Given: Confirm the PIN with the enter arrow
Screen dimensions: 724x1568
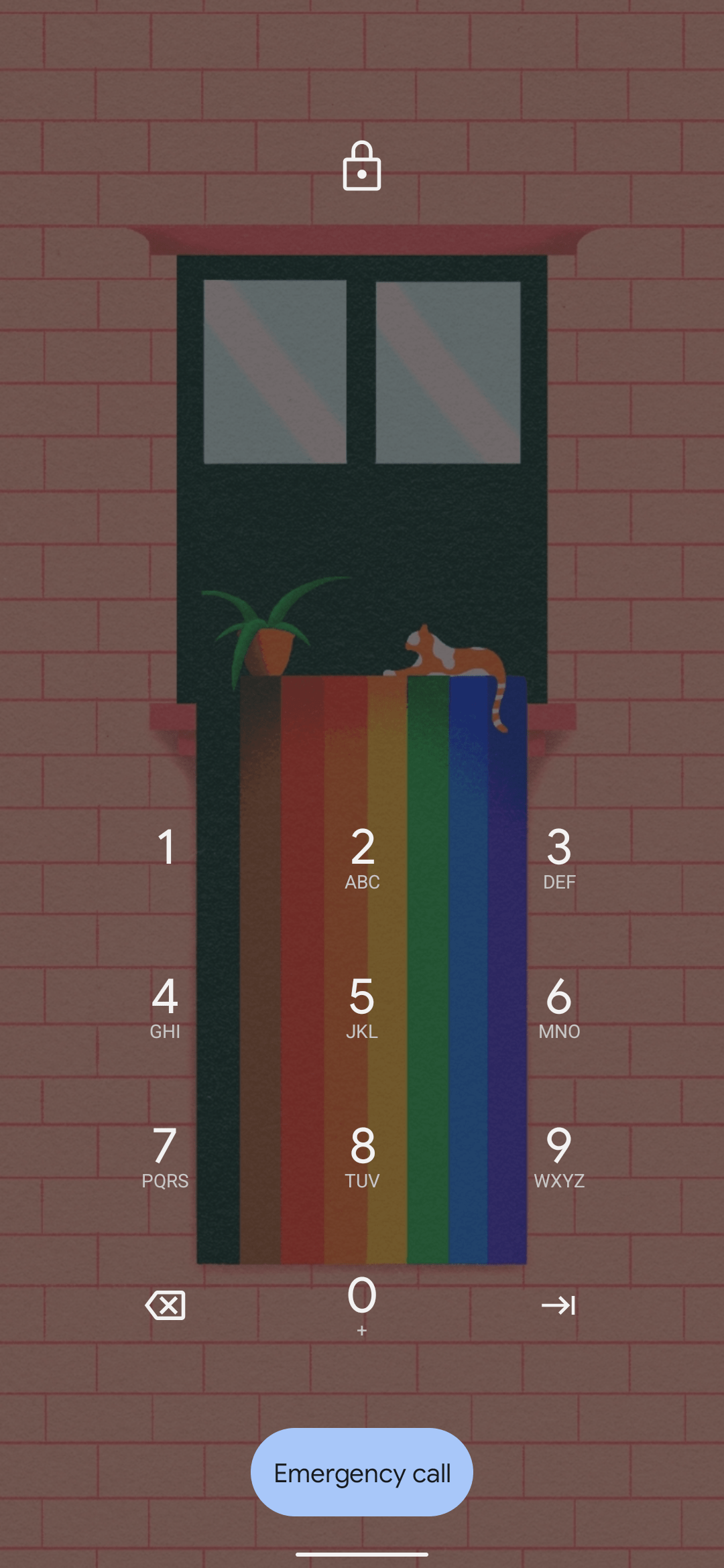Looking at the screenshot, I should point(558,1305).
